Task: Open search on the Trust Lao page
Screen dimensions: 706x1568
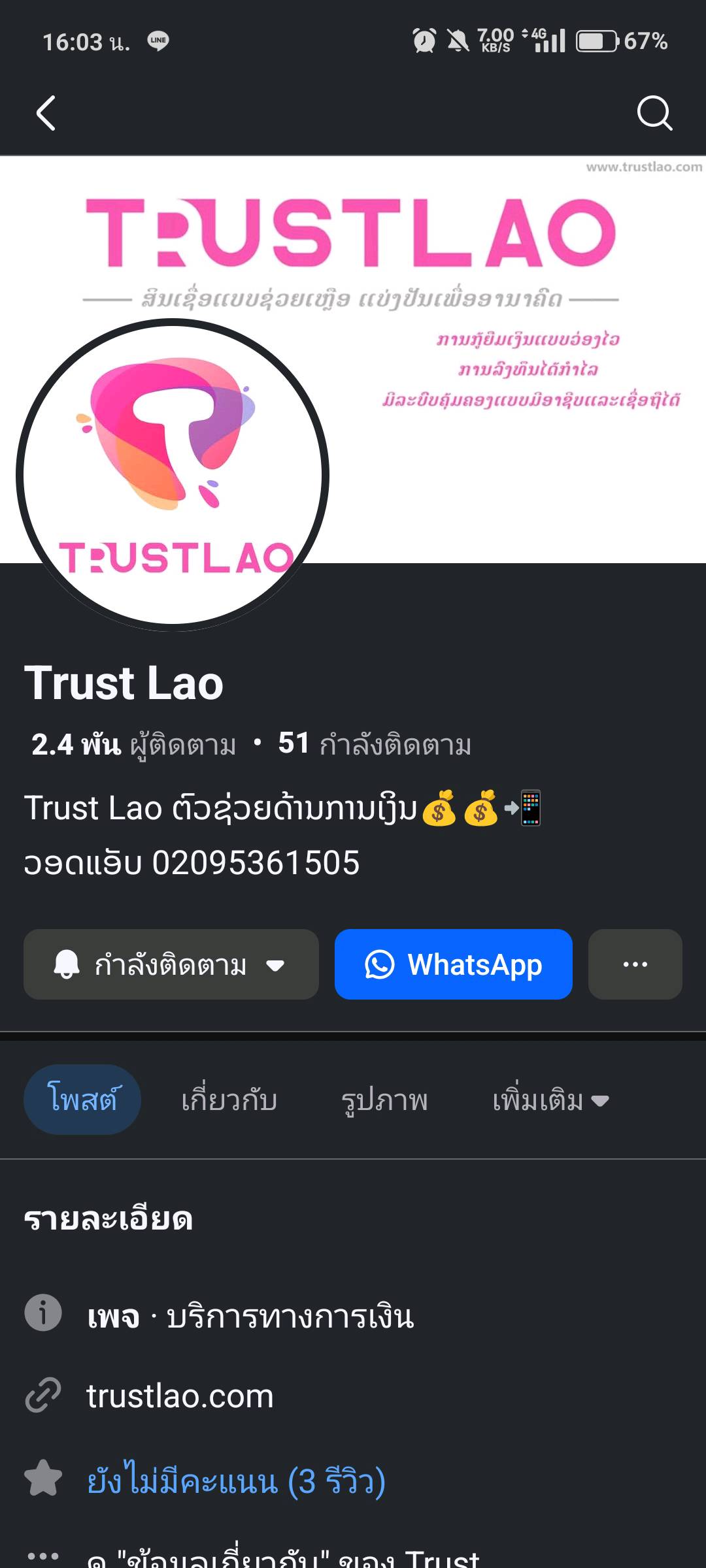Action: coord(654,114)
